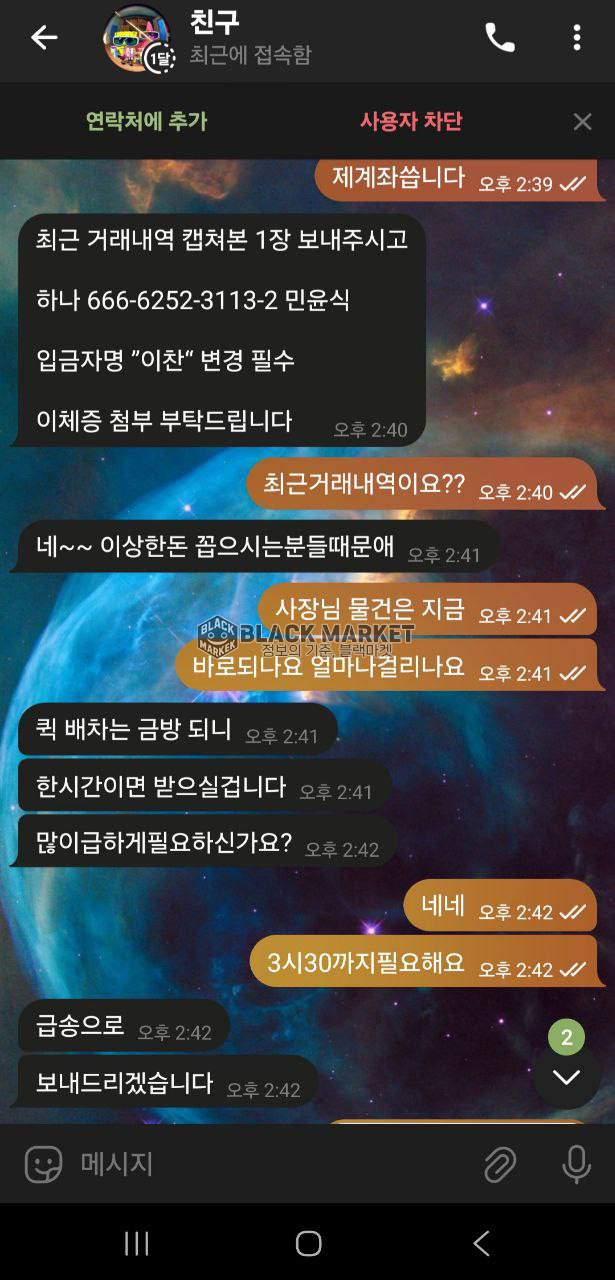Image resolution: width=615 pixels, height=1280 pixels.
Task: Tap 연락처에 추가 to add contact
Action: 146,122
